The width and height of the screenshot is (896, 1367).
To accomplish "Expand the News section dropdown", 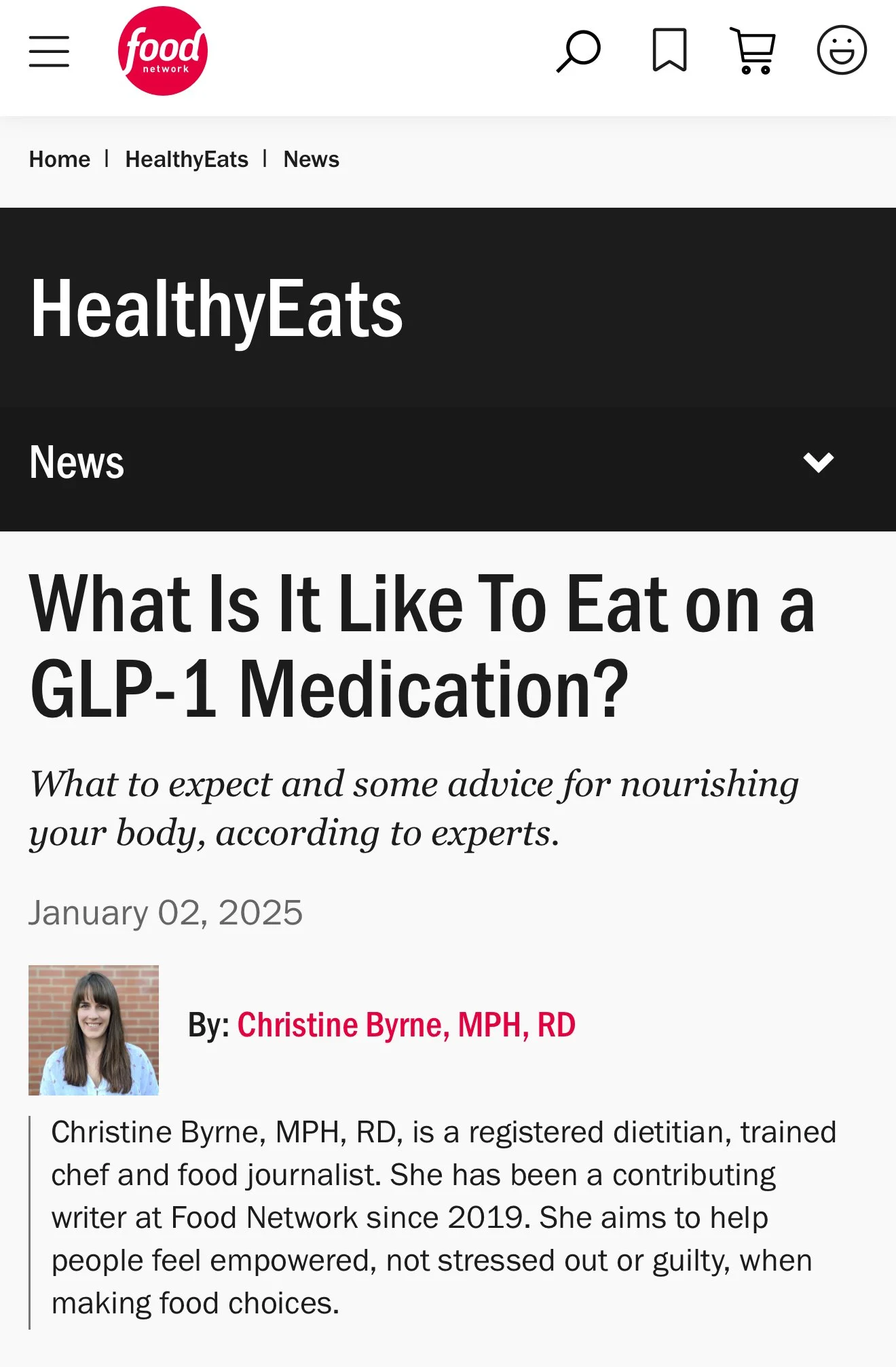I will 818,463.
